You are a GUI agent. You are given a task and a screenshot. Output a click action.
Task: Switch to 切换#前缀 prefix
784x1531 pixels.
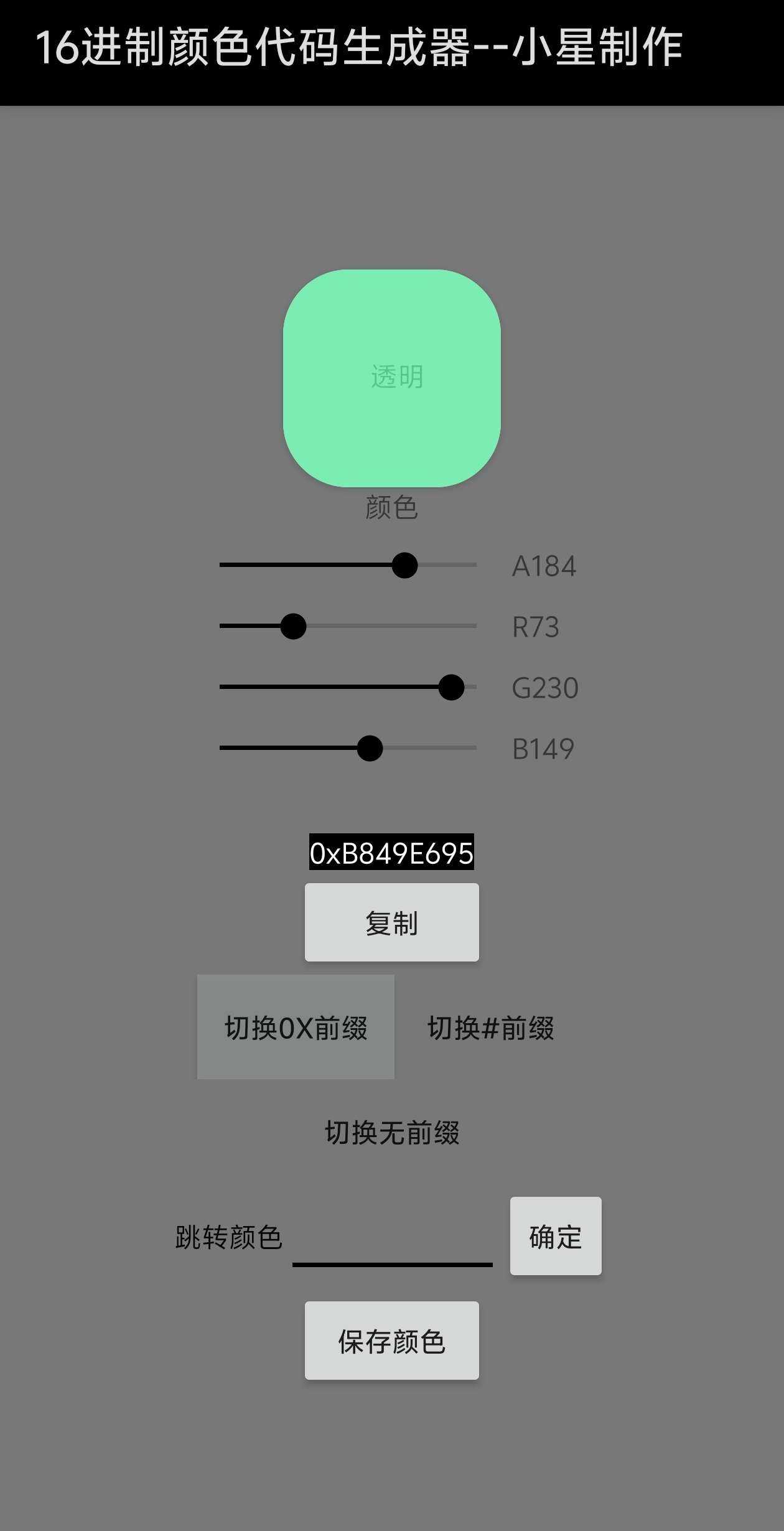pyautogui.click(x=491, y=1028)
